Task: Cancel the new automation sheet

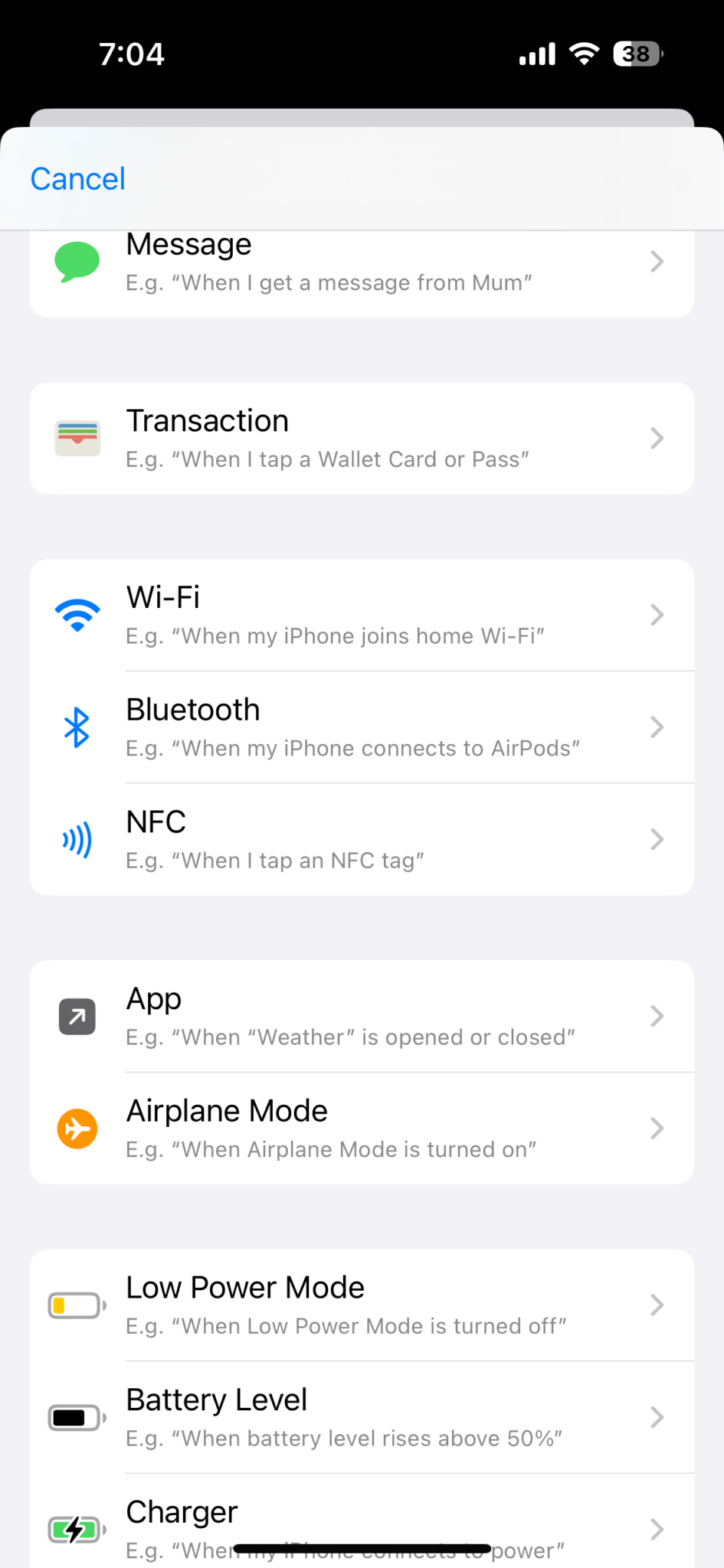Action: click(x=77, y=179)
